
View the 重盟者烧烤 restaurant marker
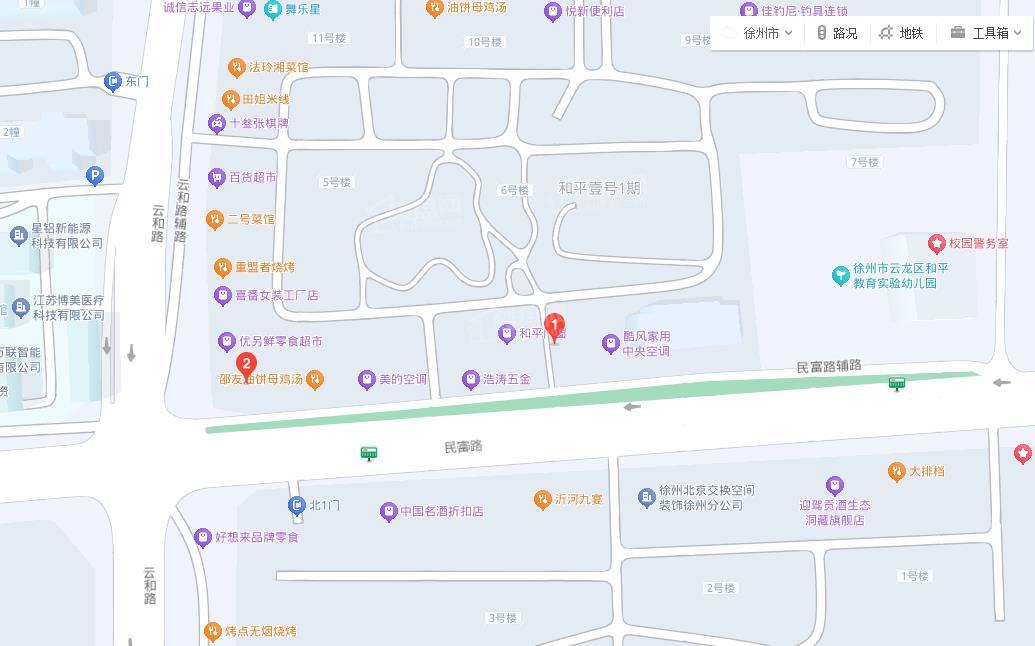pos(223,267)
